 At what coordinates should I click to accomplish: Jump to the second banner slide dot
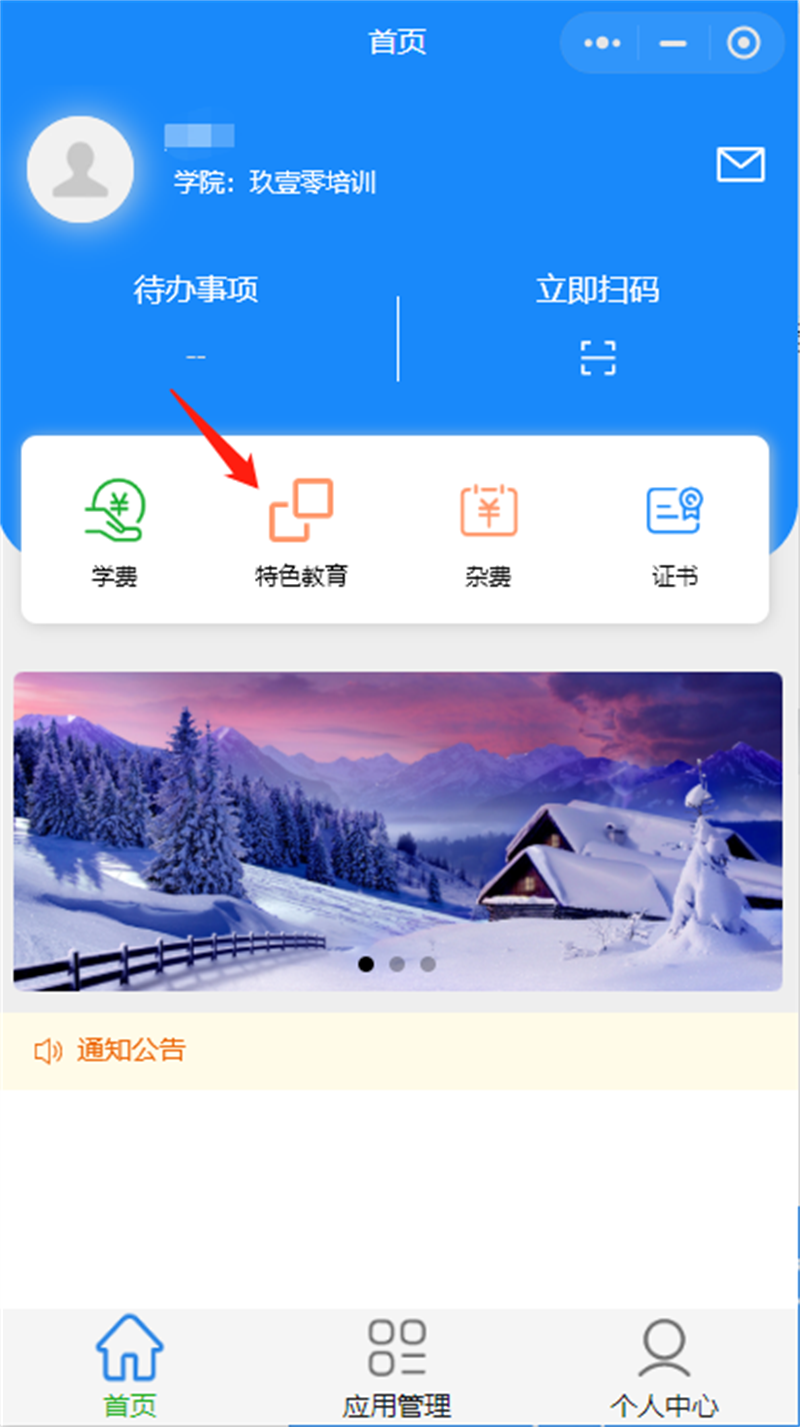[397, 964]
